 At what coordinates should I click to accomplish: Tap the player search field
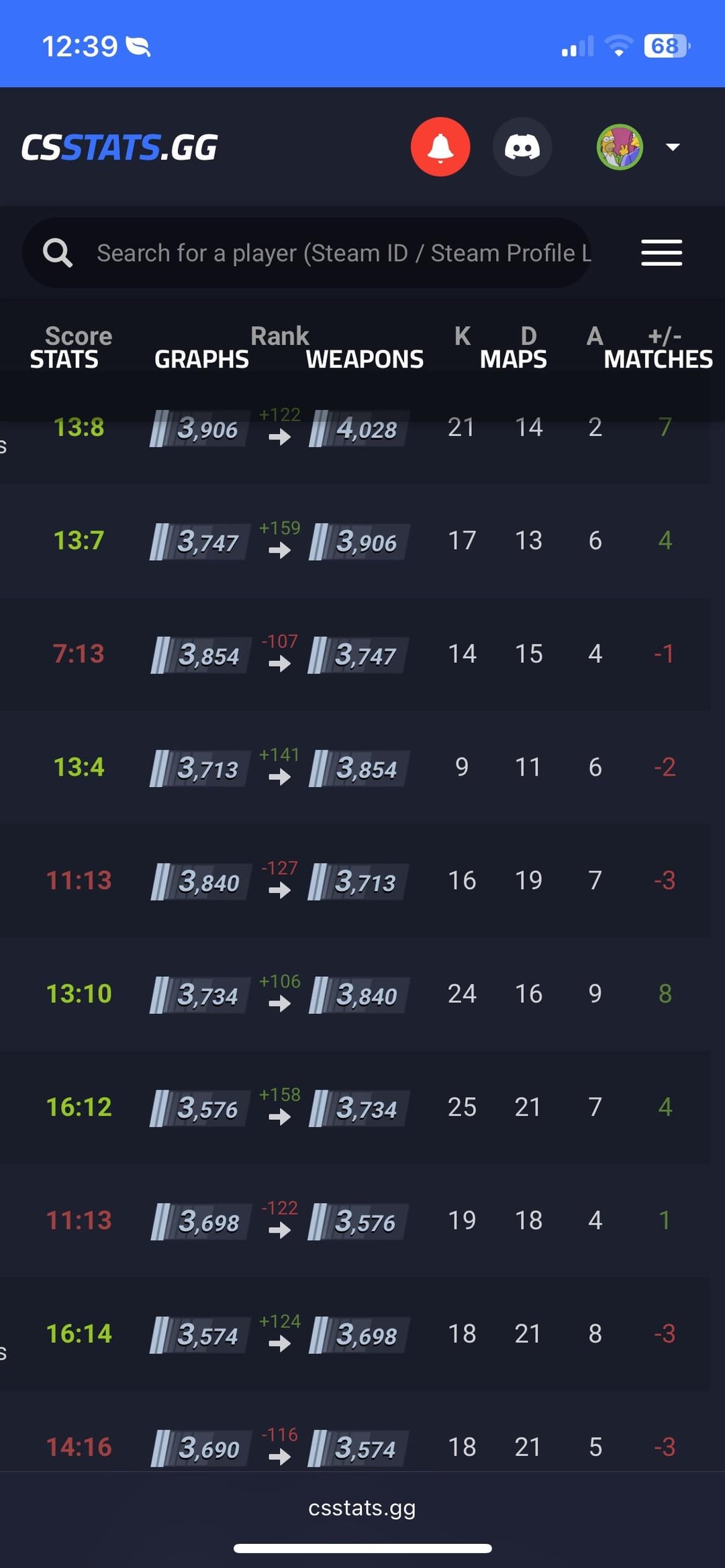307,253
